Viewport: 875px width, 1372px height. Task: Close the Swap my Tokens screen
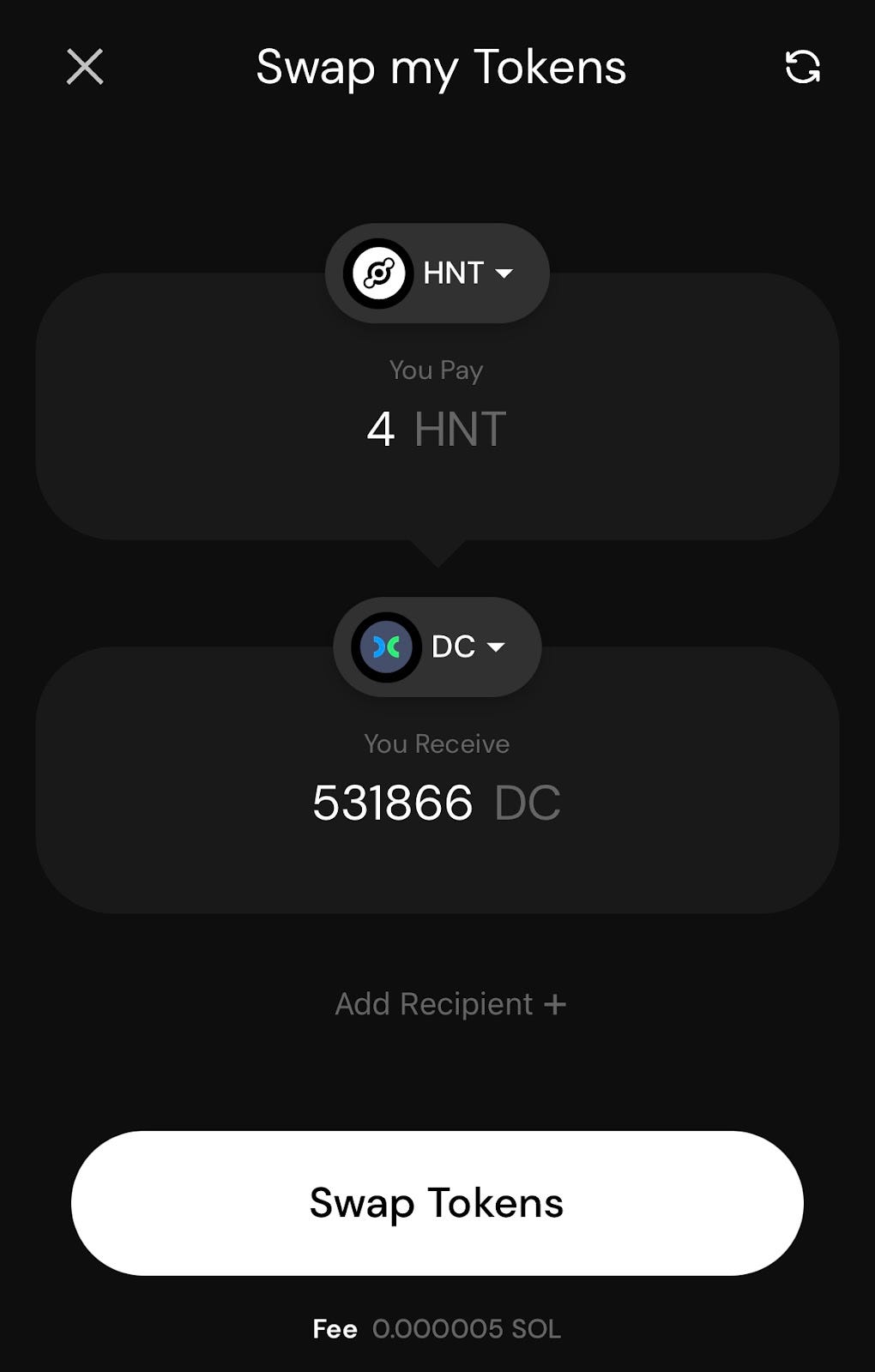point(85,67)
